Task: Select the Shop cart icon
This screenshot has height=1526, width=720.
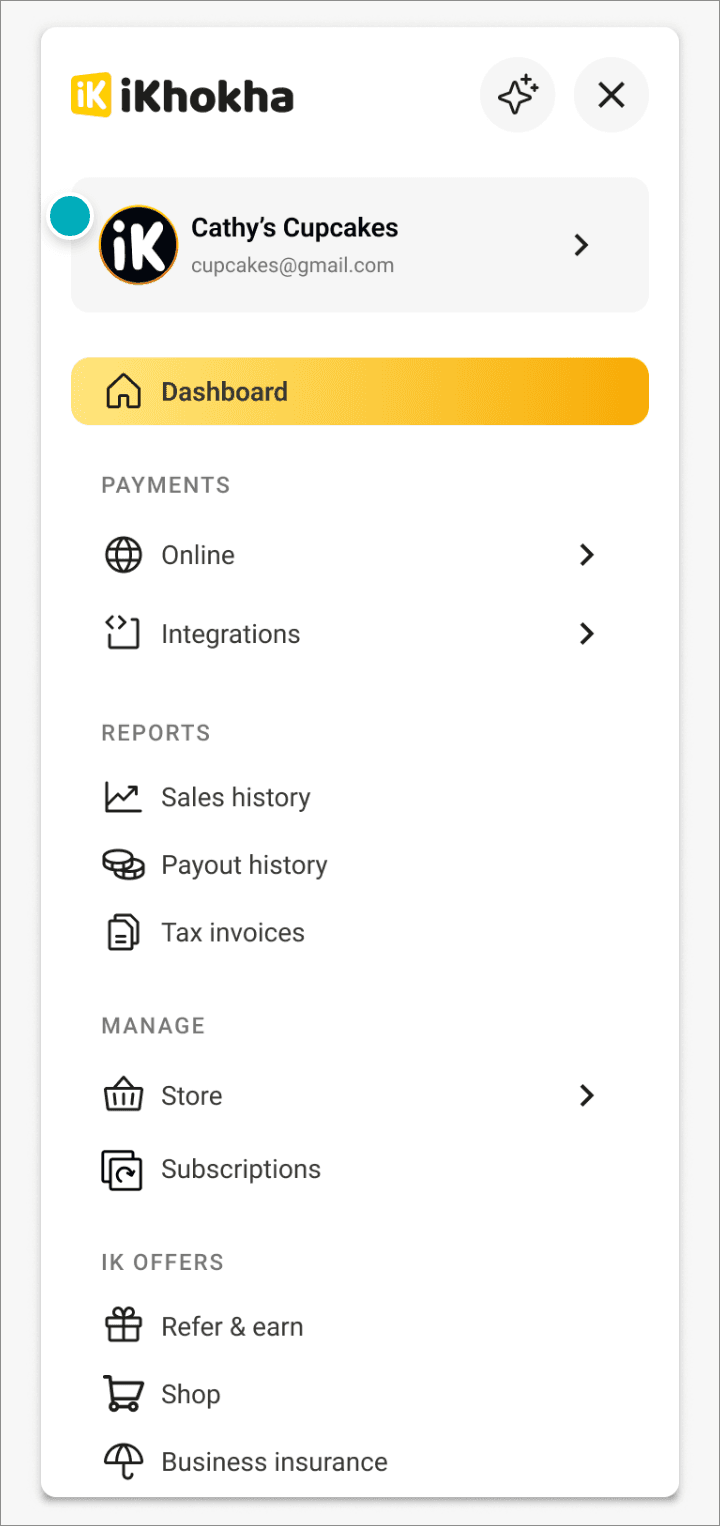Action: click(x=122, y=1393)
